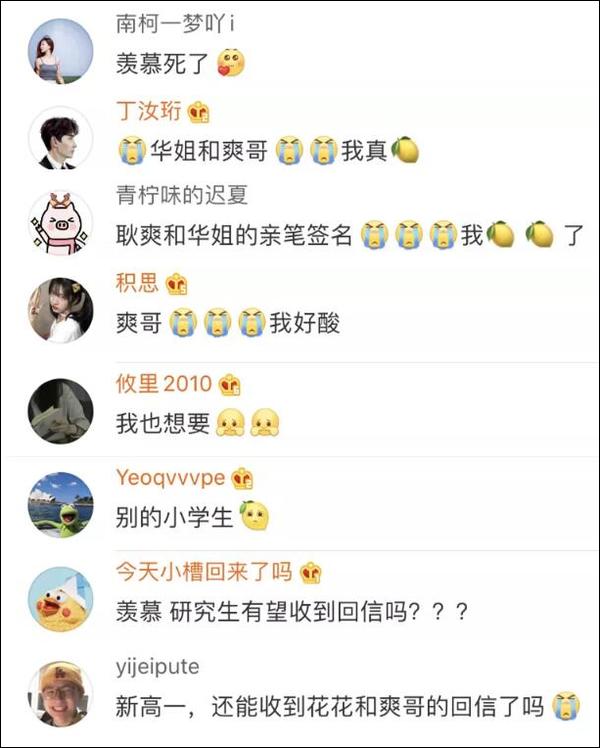Open the profile of 积思

pos(137,283)
